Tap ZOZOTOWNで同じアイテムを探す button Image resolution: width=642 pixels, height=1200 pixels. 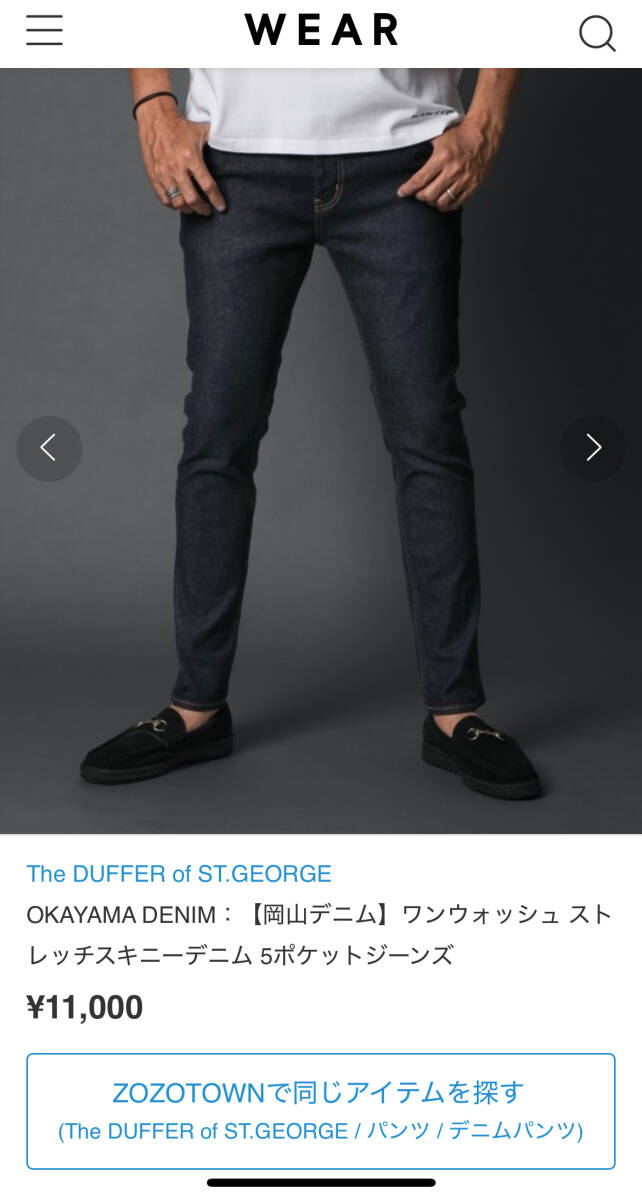pos(321,1111)
